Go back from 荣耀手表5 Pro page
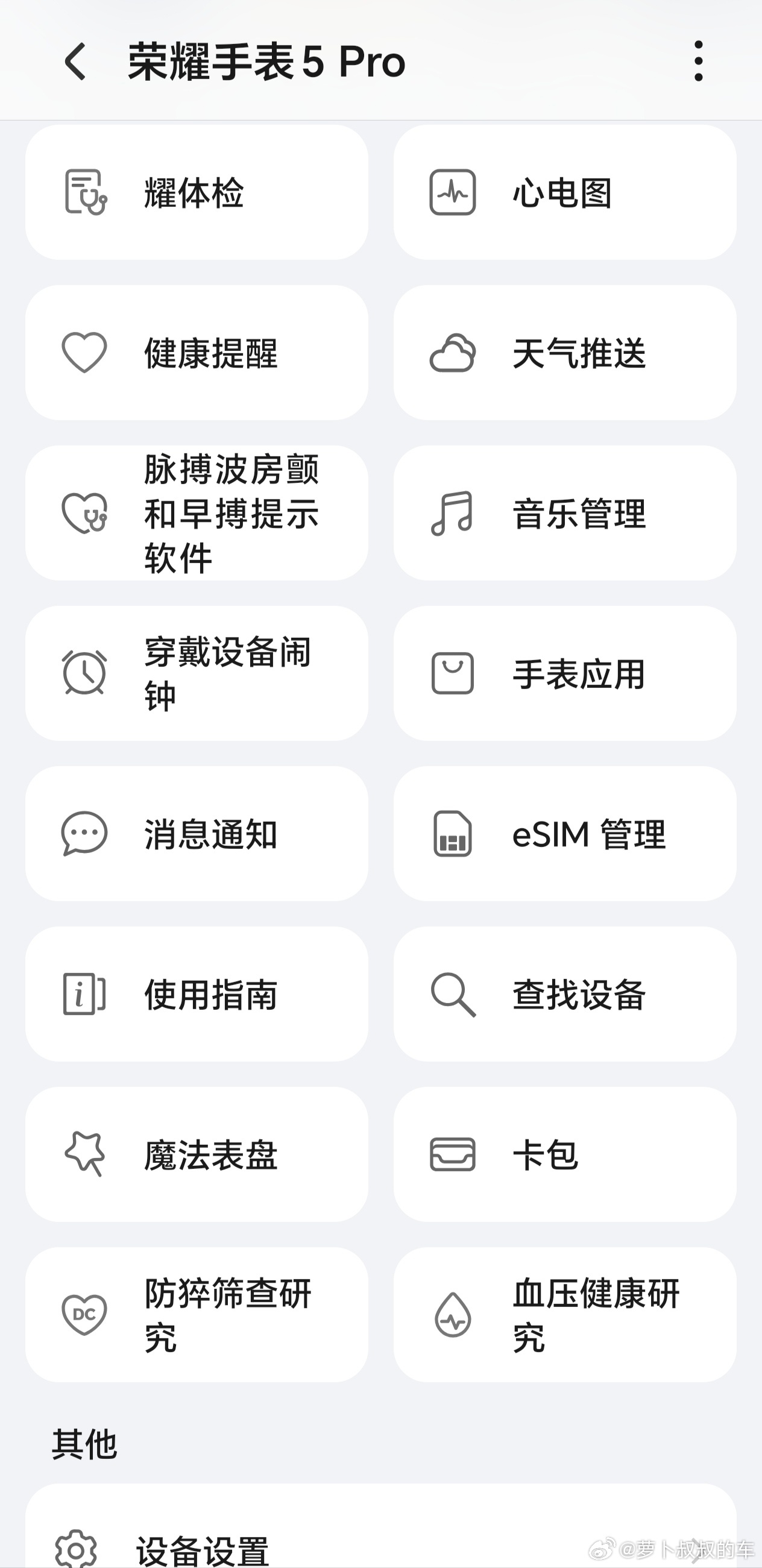The height and width of the screenshot is (1568, 762). [x=75, y=61]
